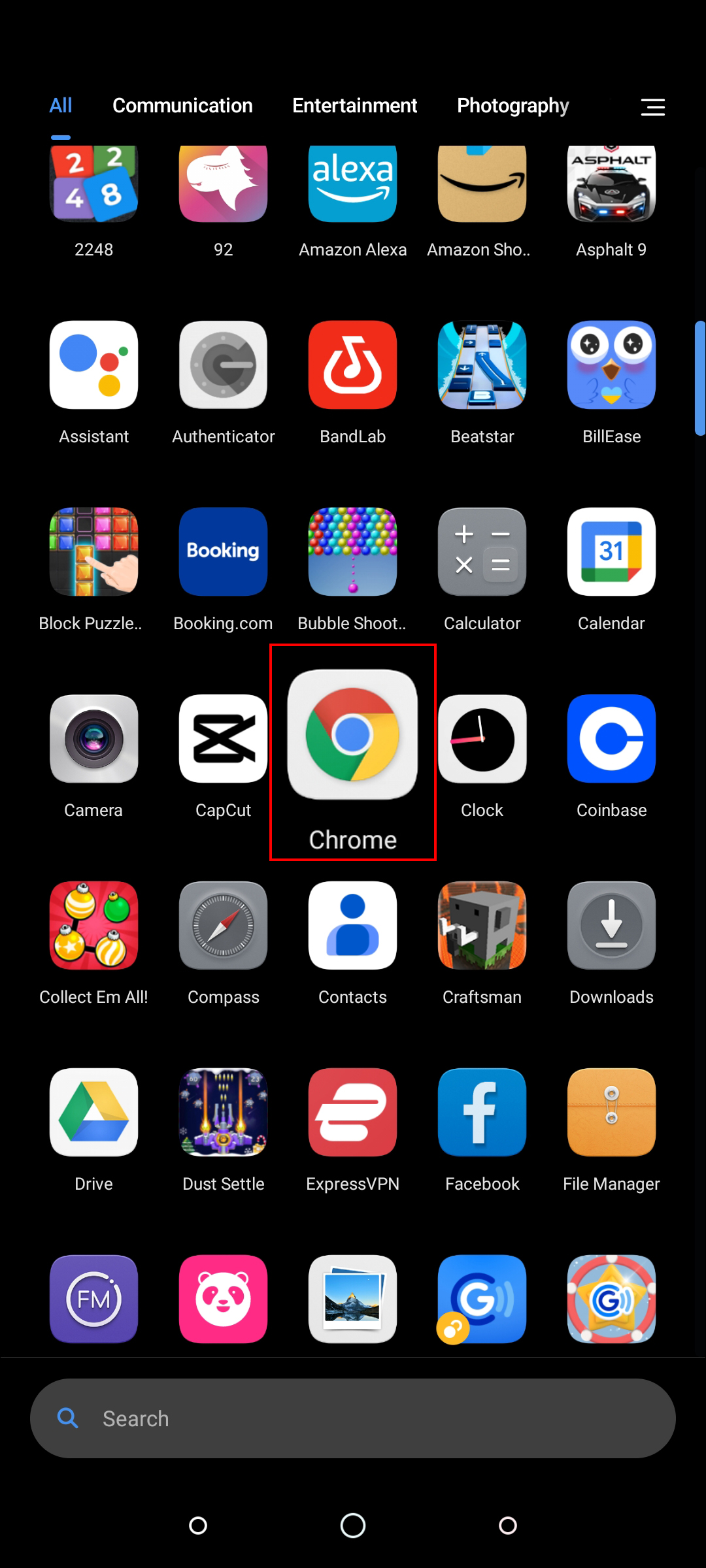Open the Authenticator app

click(x=223, y=365)
